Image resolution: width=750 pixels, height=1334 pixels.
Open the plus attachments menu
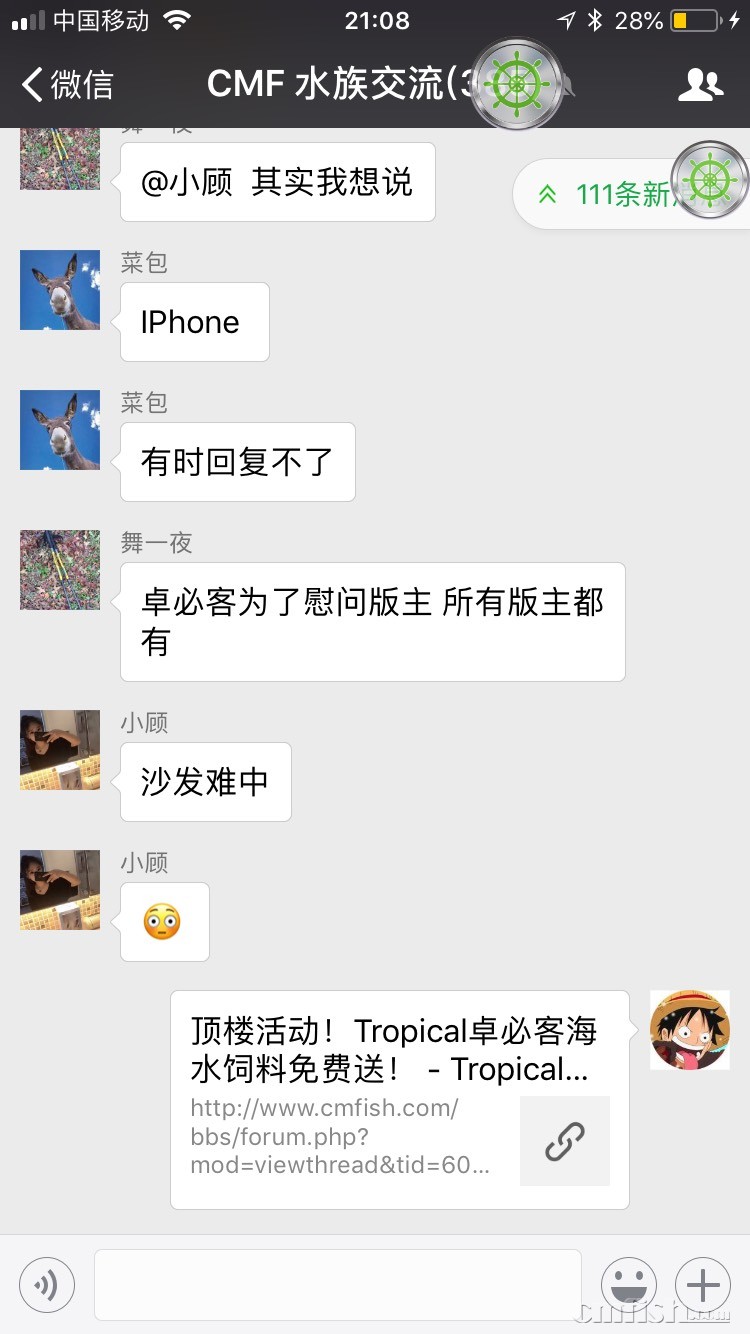tap(703, 1285)
